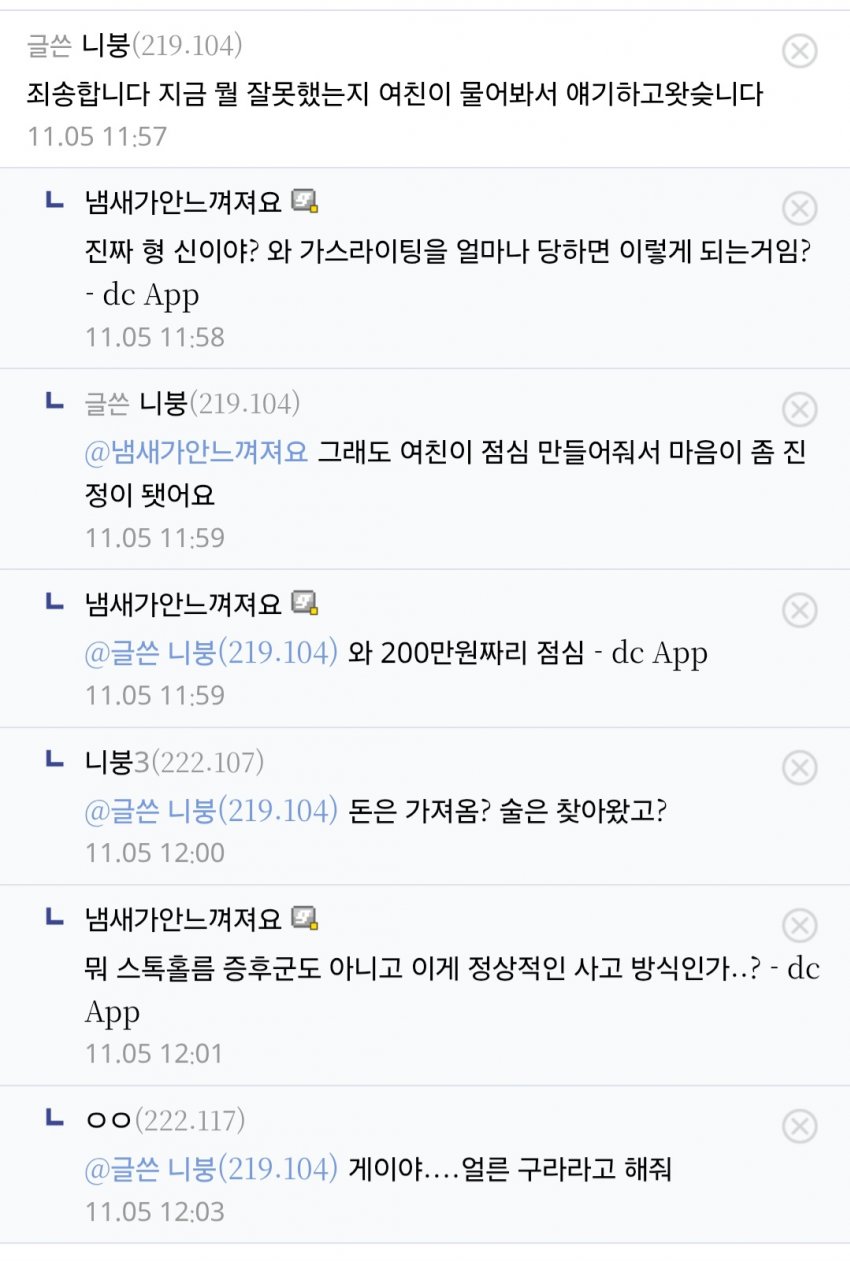
Task: Open the gallog icon beside 냄새가안느껴져요 at 11:58
Action: (305, 203)
